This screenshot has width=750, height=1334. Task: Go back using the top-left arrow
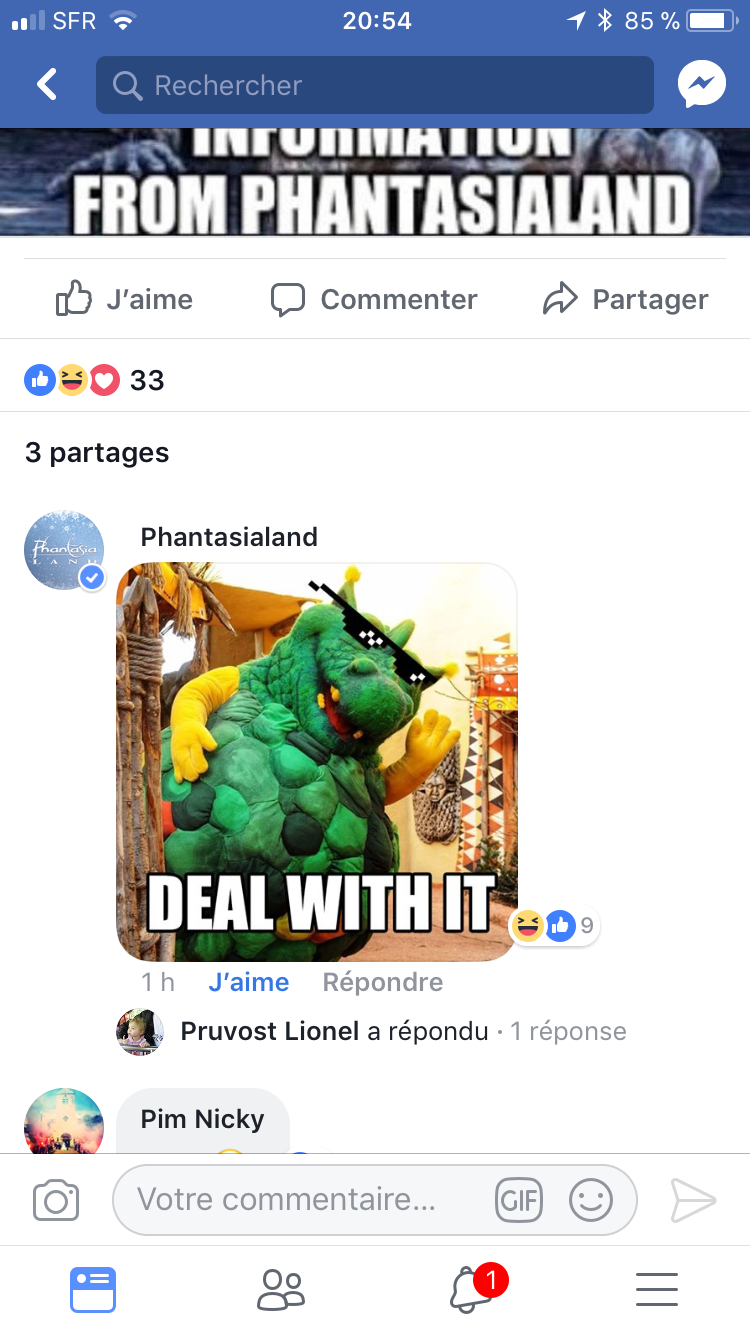(x=46, y=85)
